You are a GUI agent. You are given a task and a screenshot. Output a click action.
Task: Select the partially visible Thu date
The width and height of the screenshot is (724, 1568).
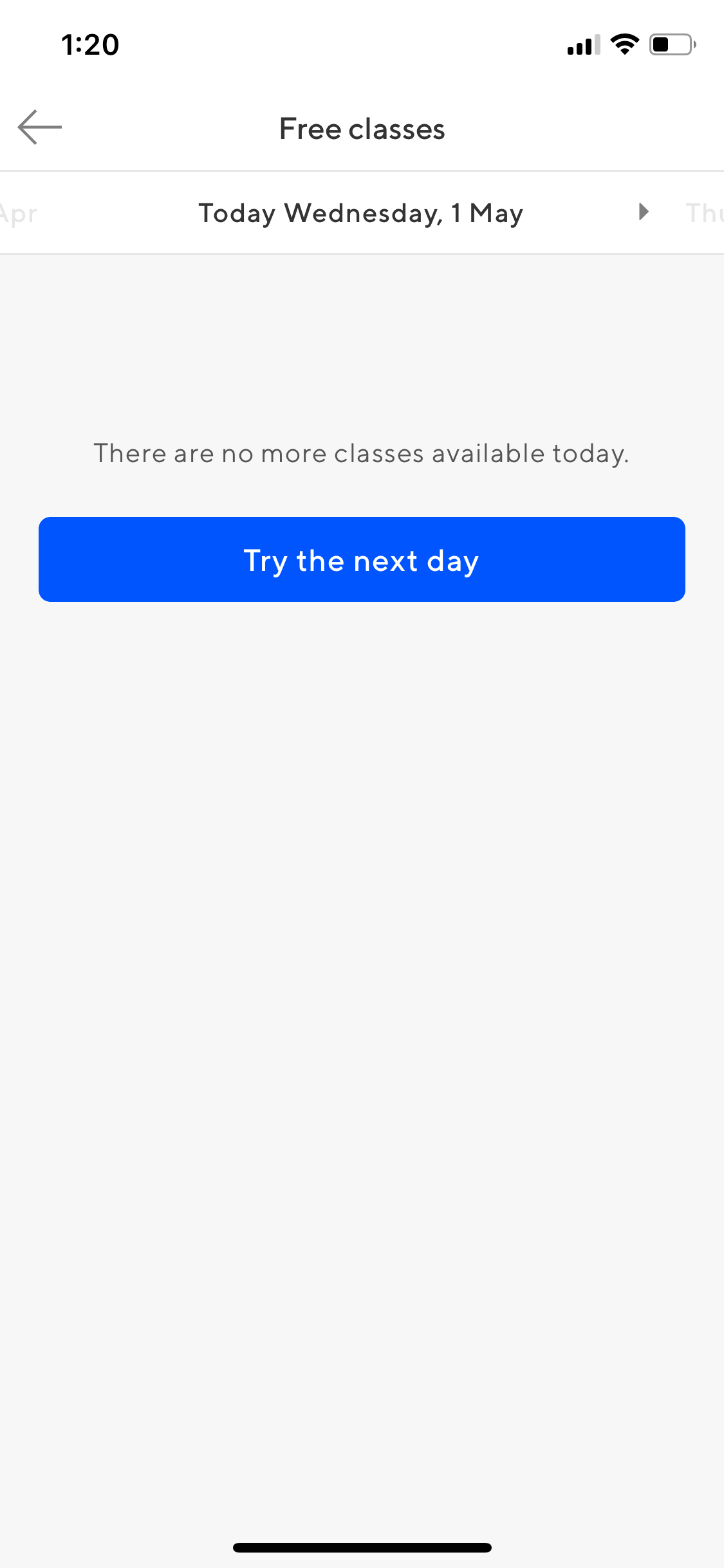click(704, 213)
